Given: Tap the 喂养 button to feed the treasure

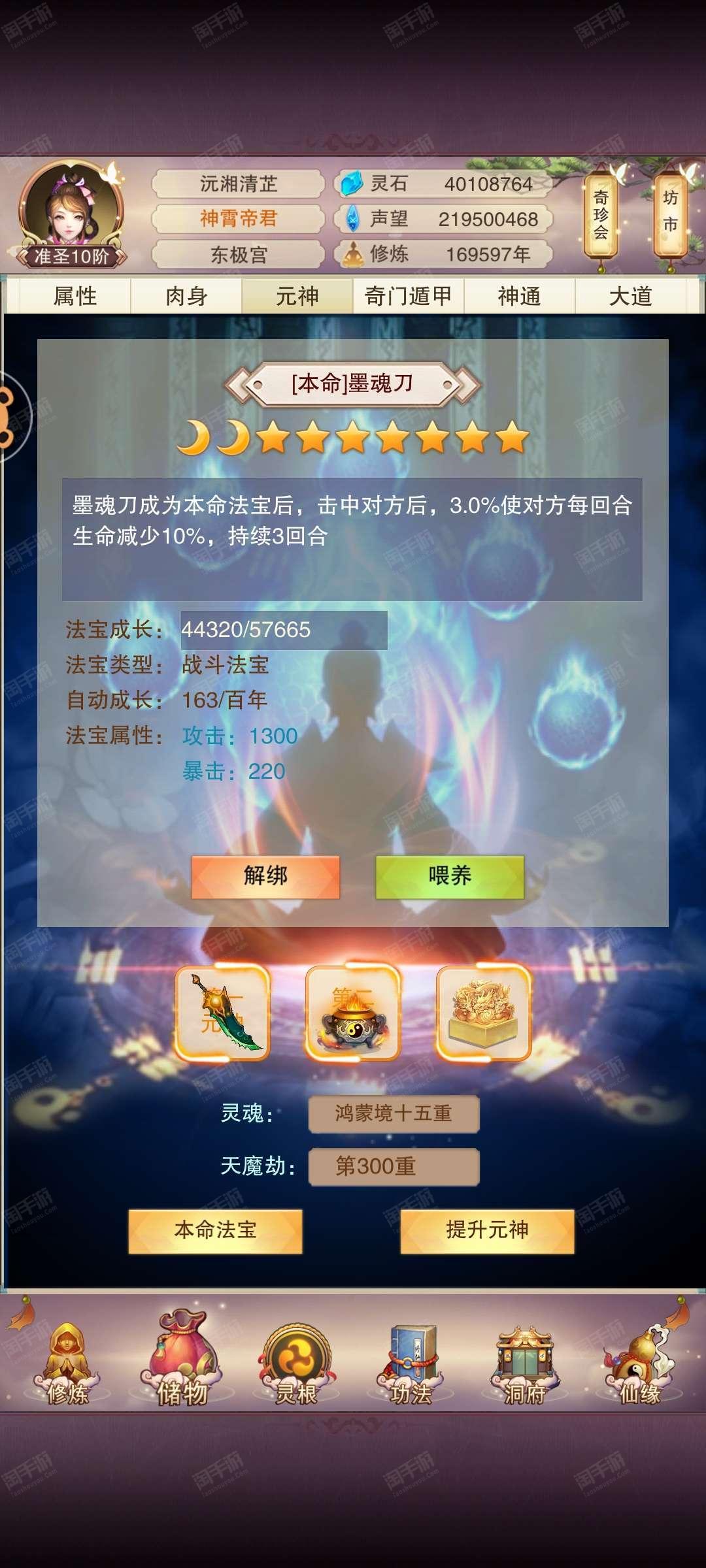Looking at the screenshot, I should point(450,876).
